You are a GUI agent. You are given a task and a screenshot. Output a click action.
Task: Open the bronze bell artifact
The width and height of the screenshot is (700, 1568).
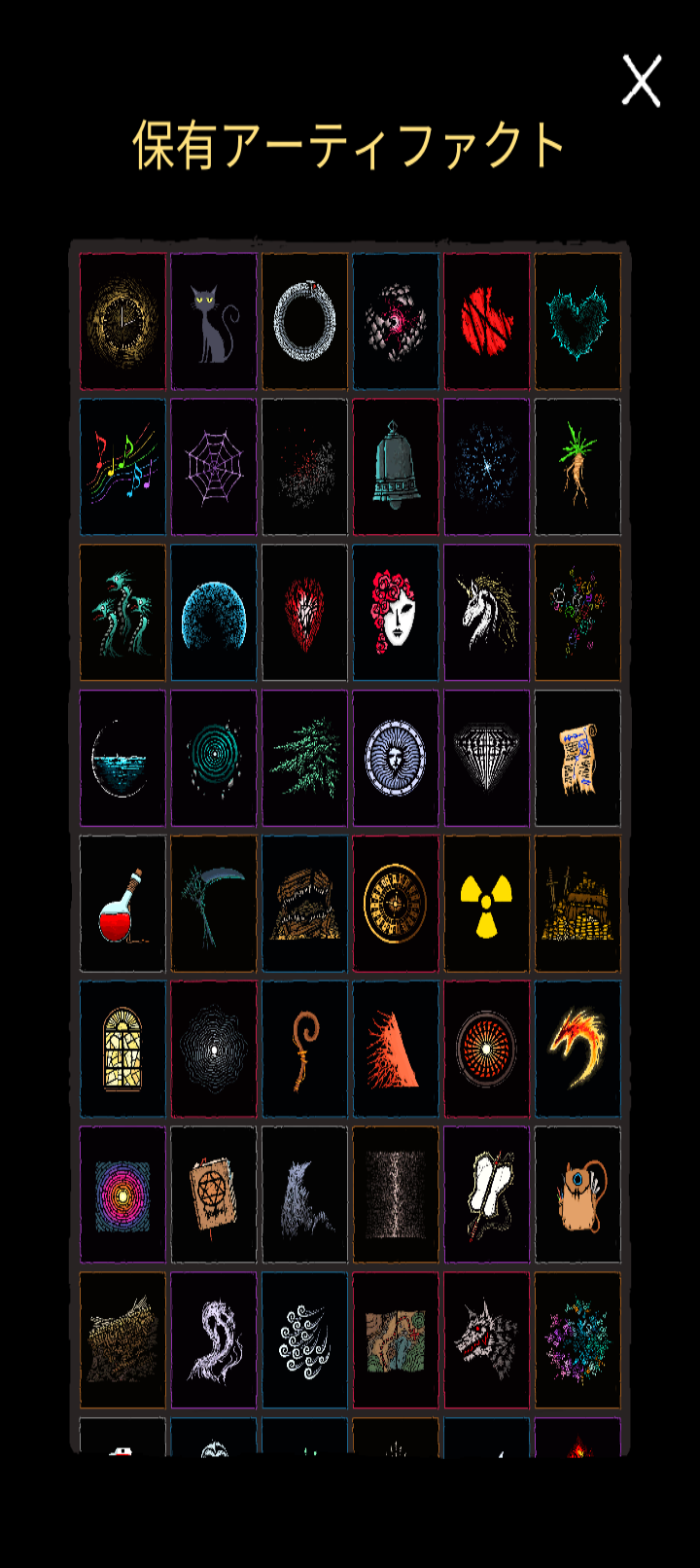396,467
